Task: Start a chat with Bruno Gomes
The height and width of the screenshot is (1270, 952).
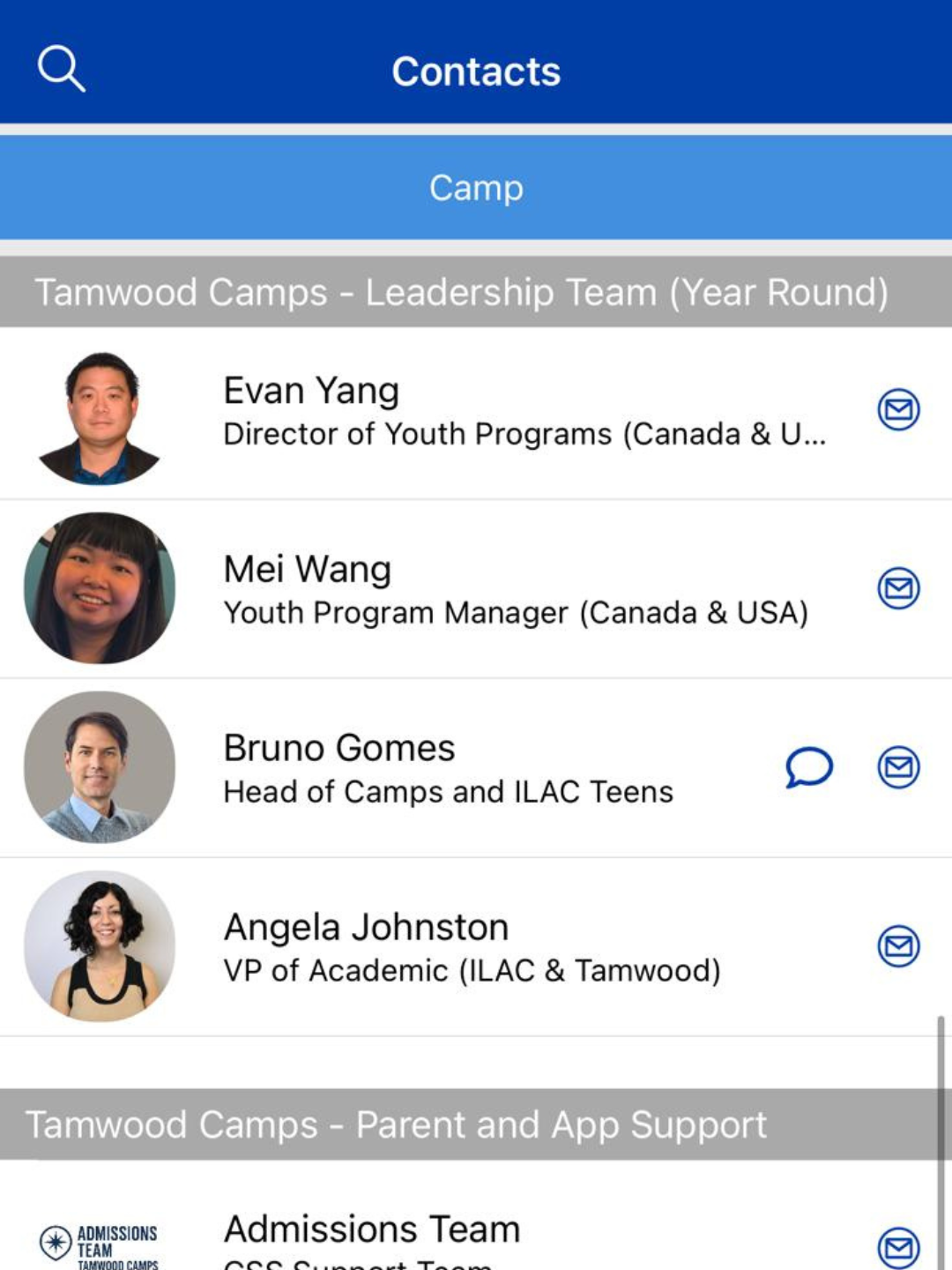Action: pyautogui.click(x=808, y=767)
